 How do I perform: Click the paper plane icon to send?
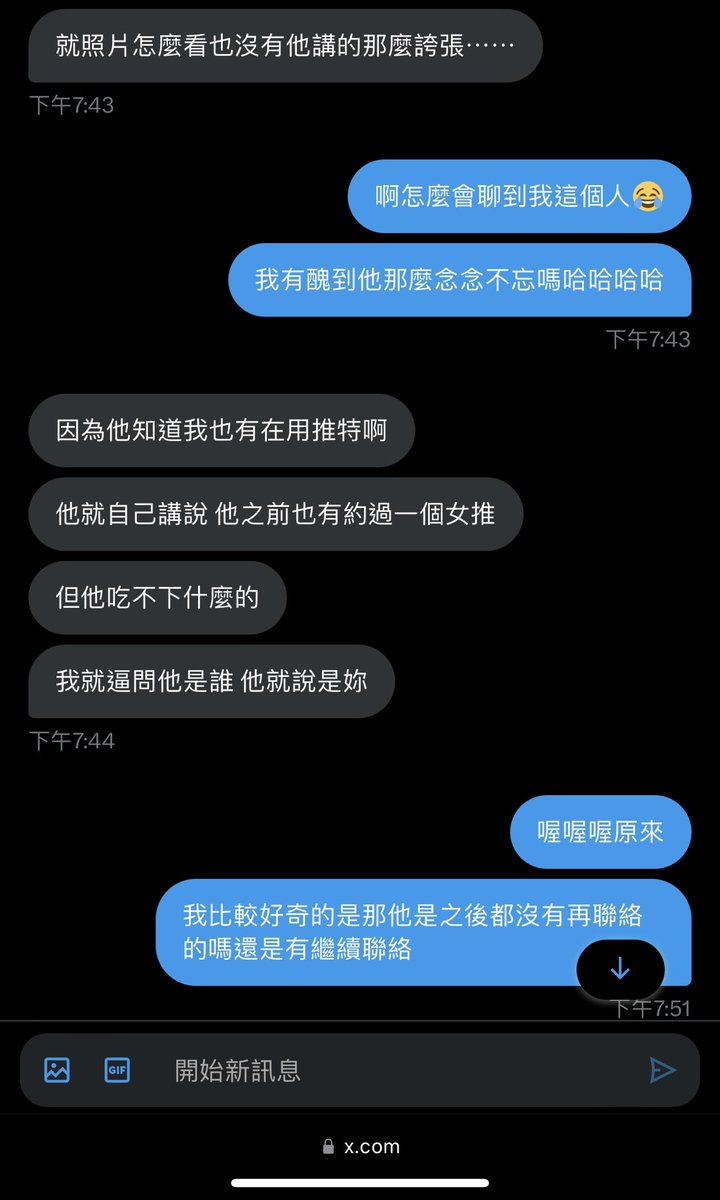(x=663, y=1070)
